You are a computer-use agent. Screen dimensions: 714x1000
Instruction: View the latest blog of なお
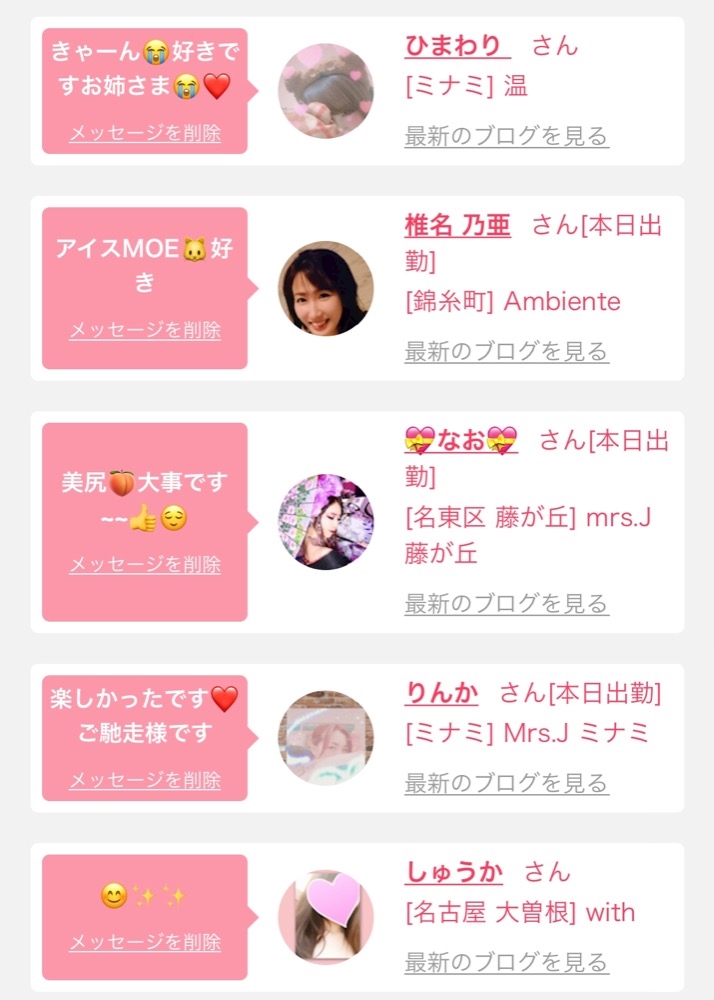point(507,603)
